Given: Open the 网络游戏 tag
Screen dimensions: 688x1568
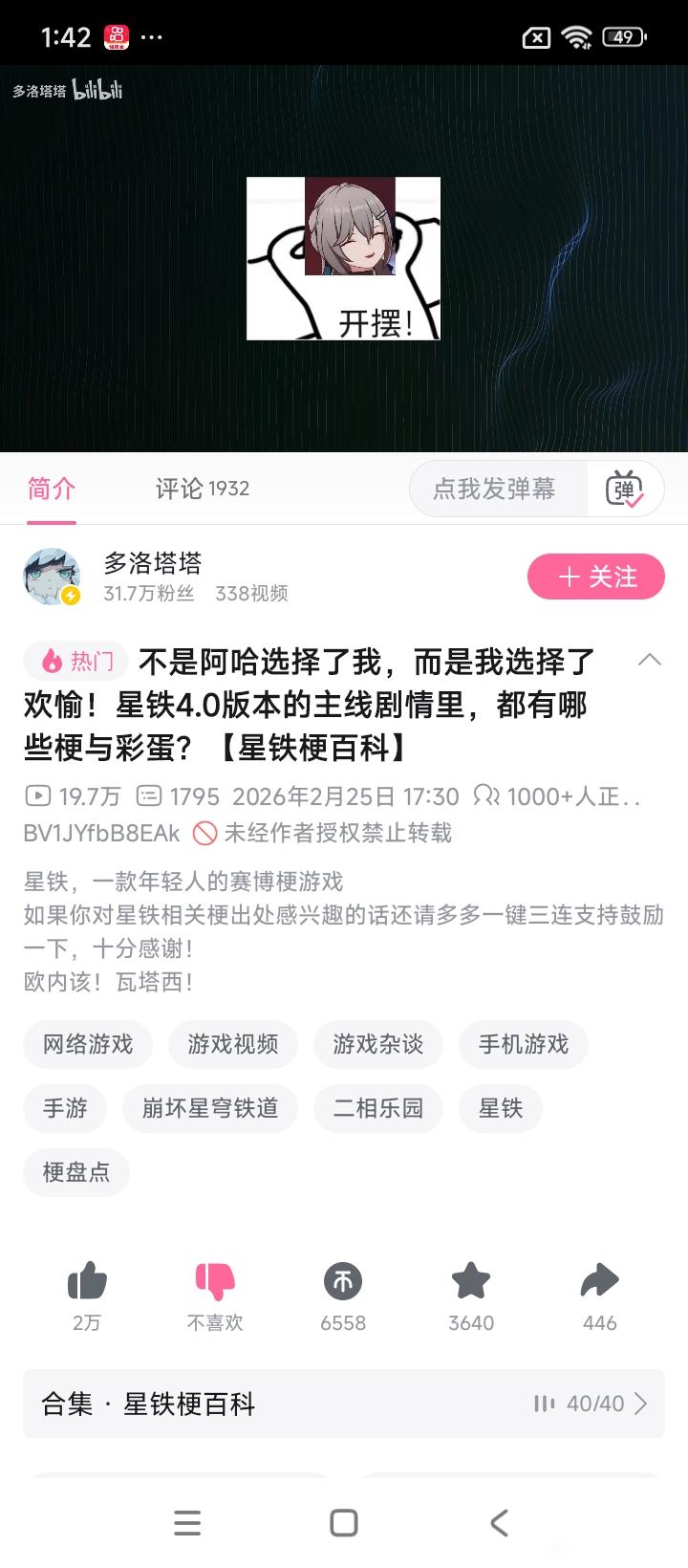Looking at the screenshot, I should point(88,1044).
